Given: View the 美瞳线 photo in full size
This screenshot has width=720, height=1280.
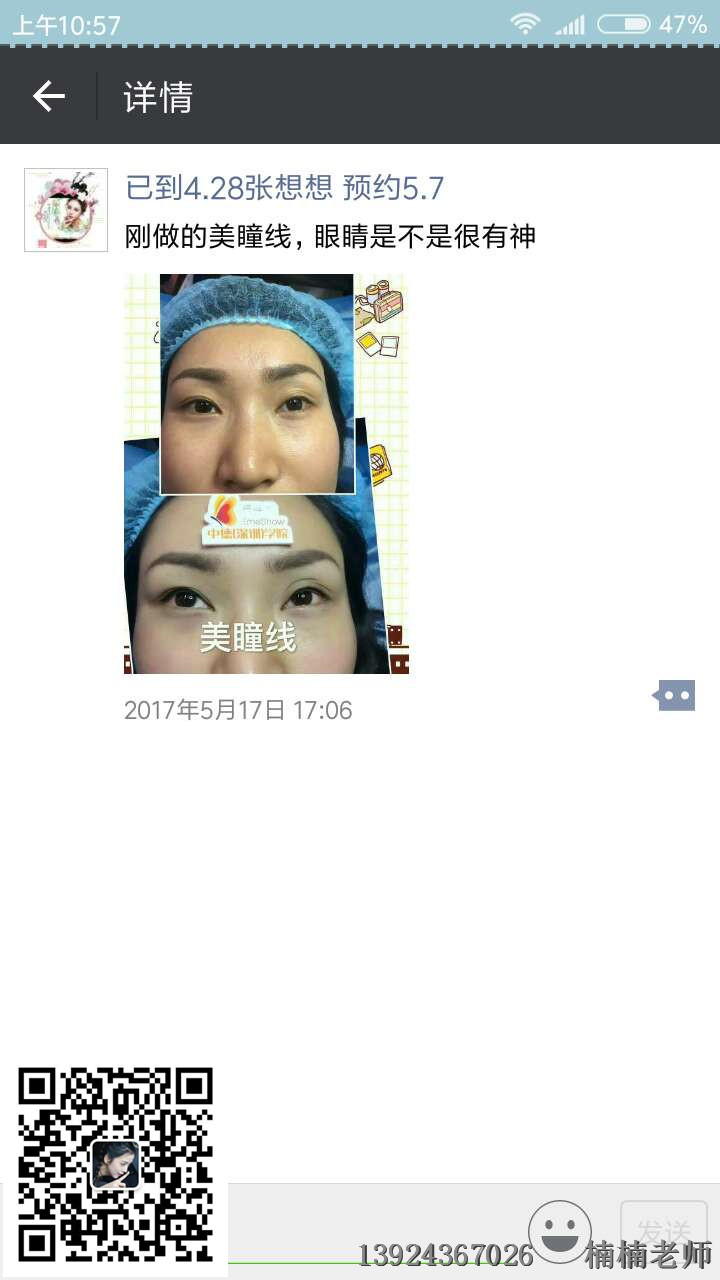Looking at the screenshot, I should pyautogui.click(x=266, y=473).
